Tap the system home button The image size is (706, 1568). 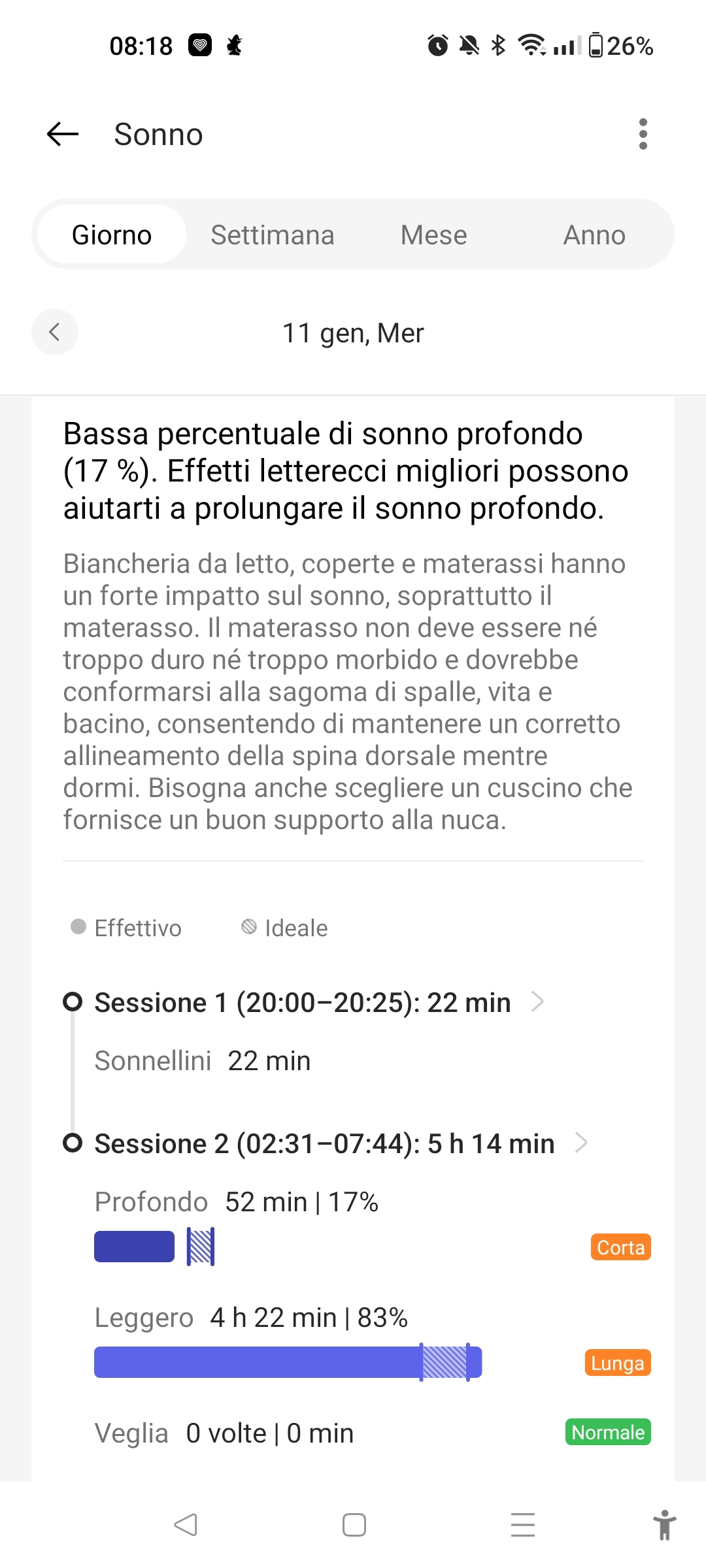tap(354, 1525)
